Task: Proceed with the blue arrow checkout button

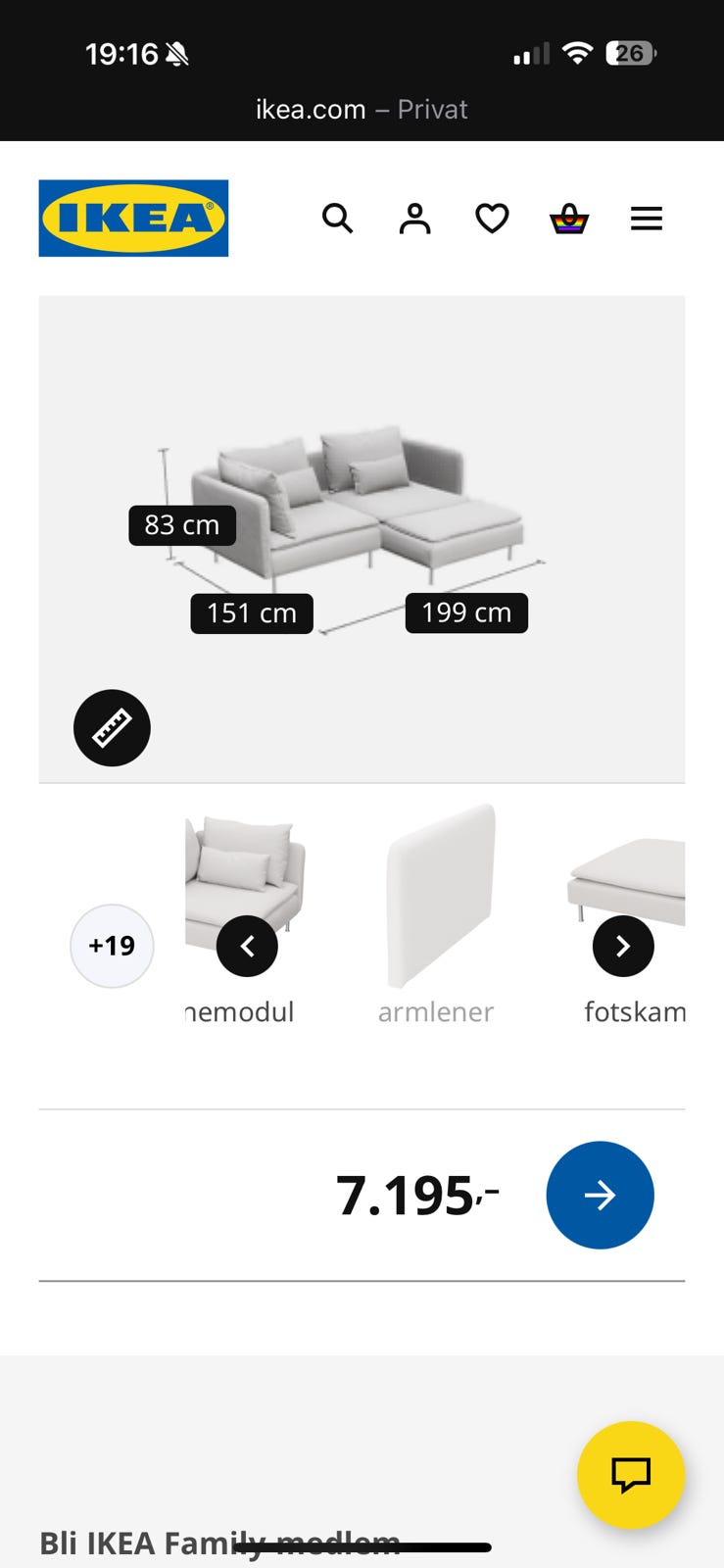Action: (600, 1195)
